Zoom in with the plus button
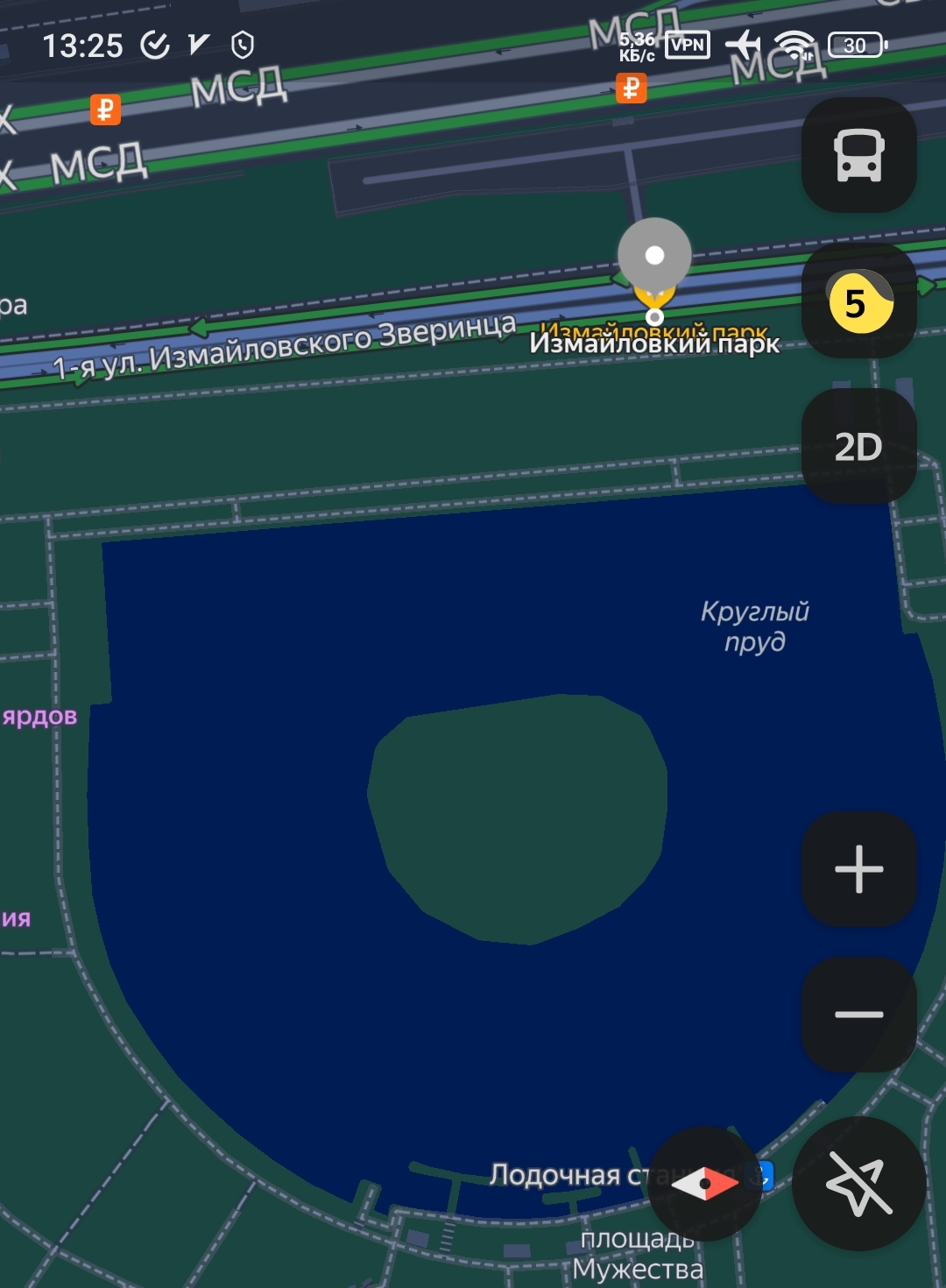Image resolution: width=946 pixels, height=1288 pixels. pyautogui.click(x=858, y=869)
